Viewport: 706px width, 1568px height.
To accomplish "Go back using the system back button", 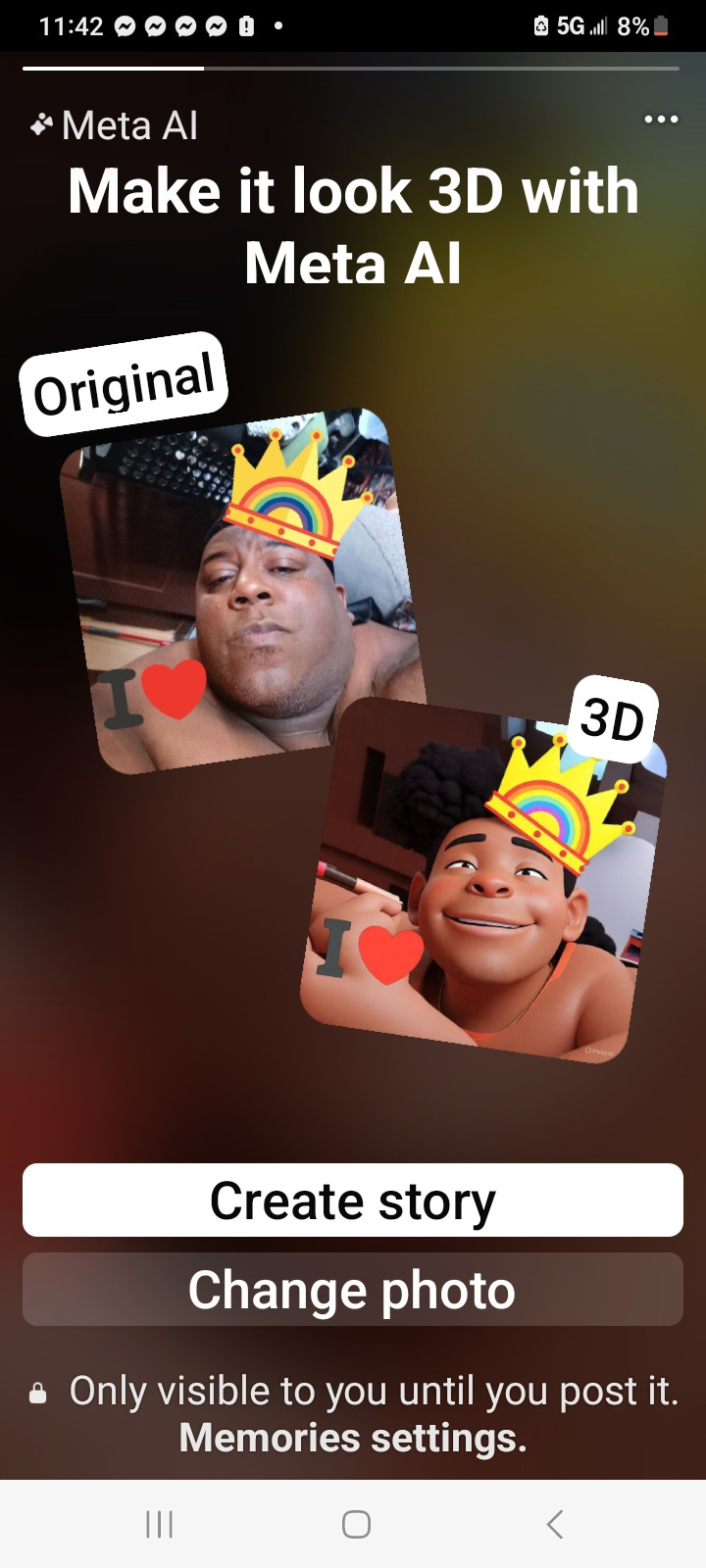I will click(554, 1524).
